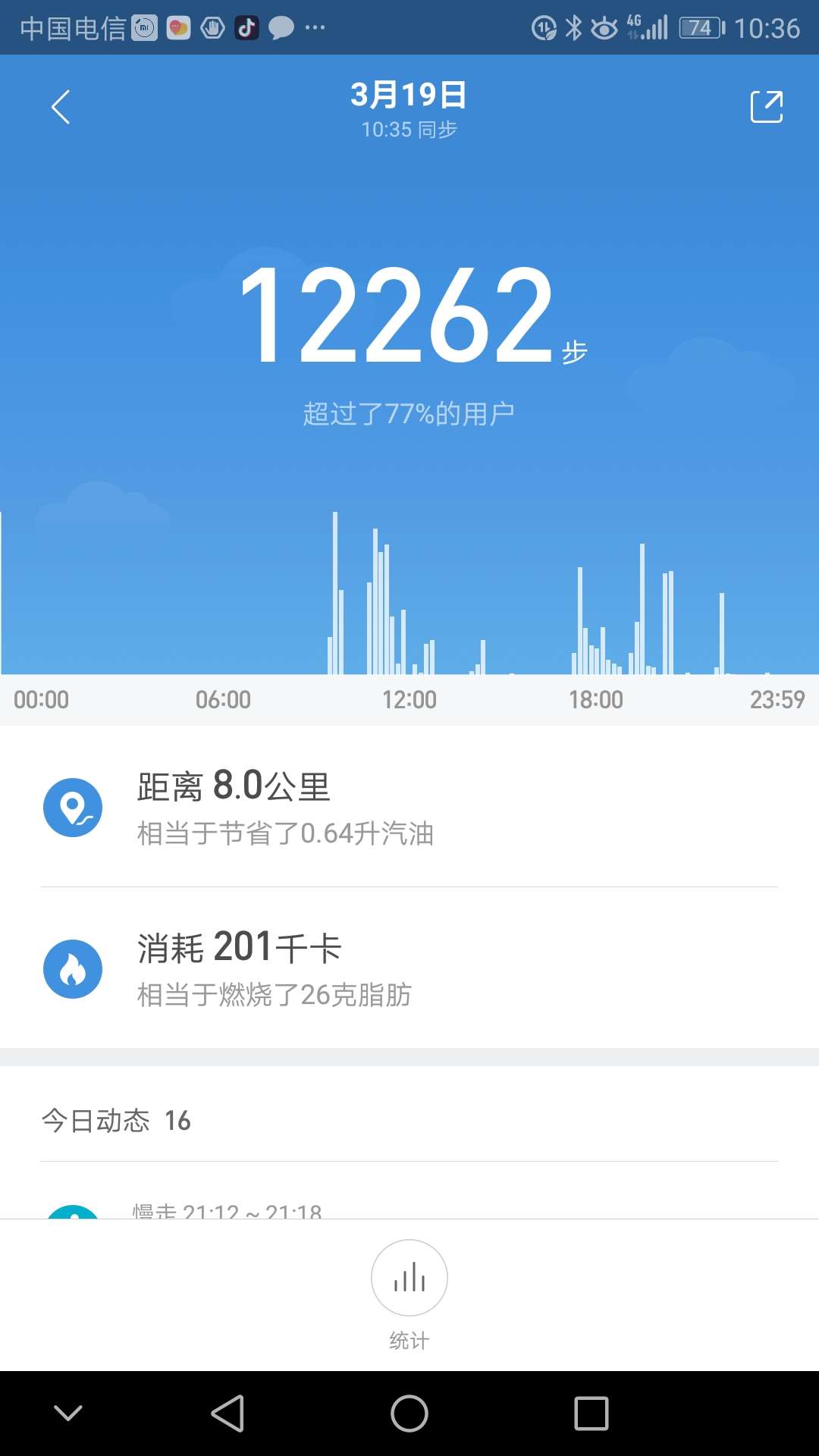
Task: Tap the 超过了77%的用户 text
Action: [409, 411]
